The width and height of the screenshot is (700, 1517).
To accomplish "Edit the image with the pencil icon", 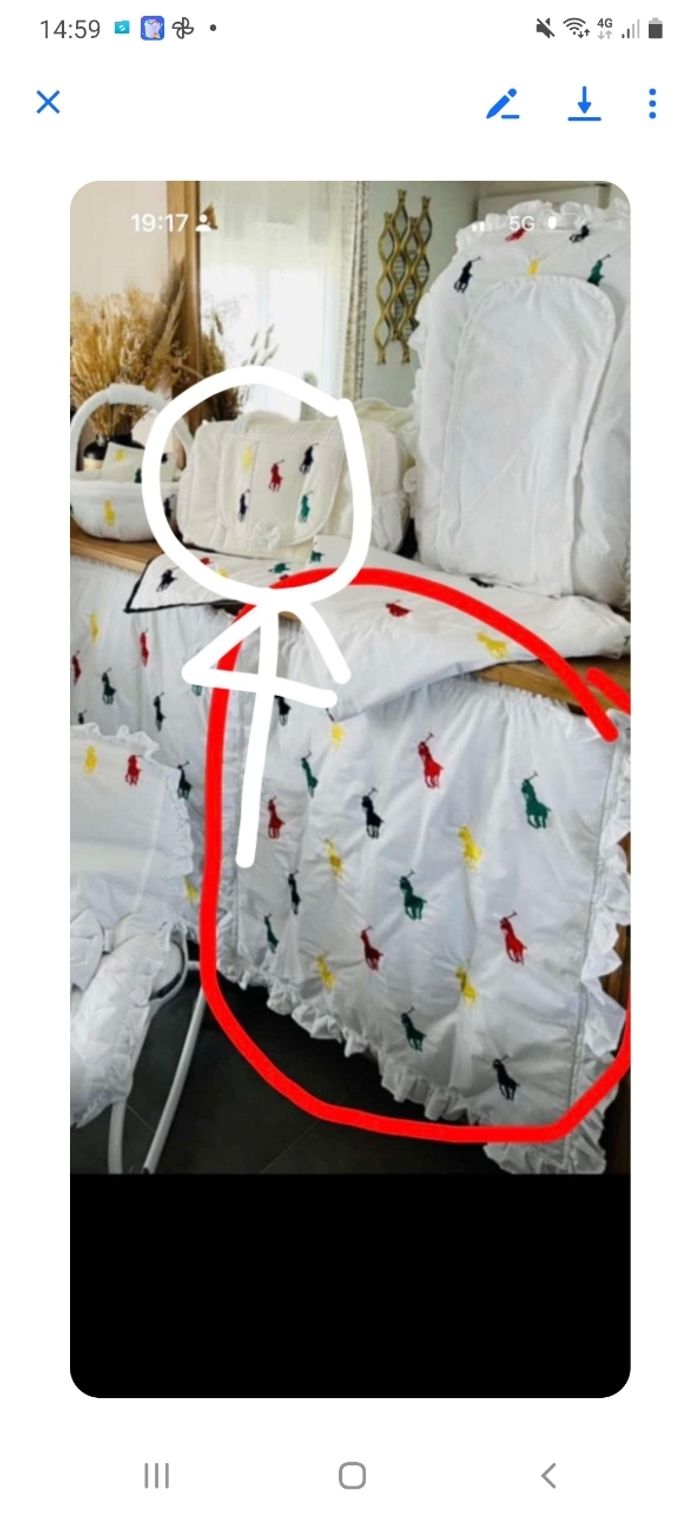I will 503,103.
